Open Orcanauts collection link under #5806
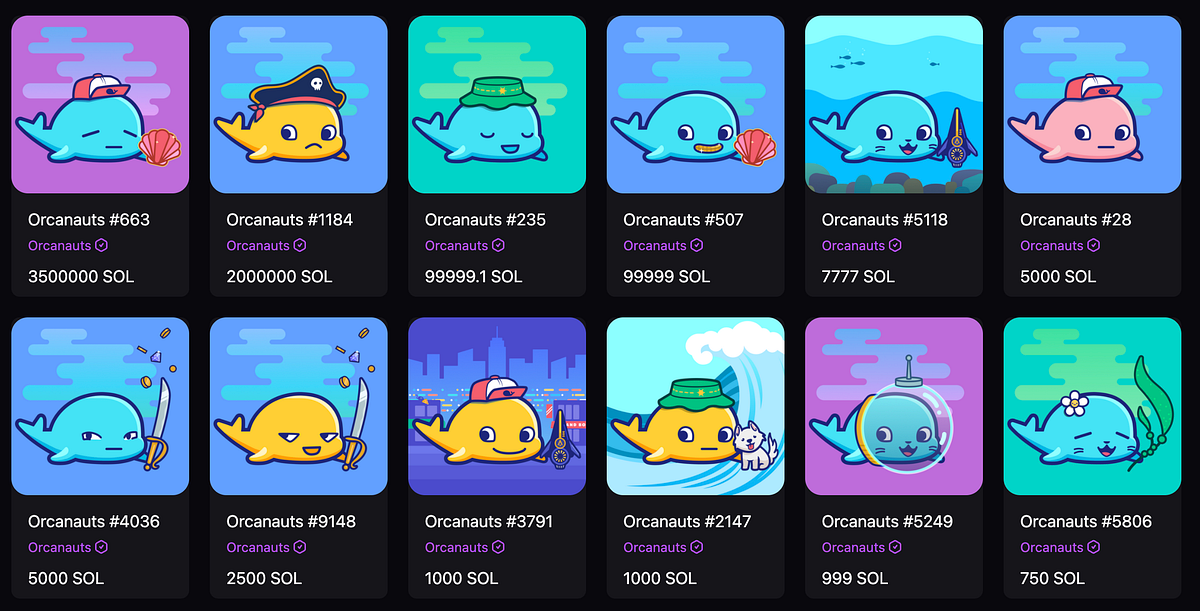The image size is (1200, 611). click(1051, 548)
